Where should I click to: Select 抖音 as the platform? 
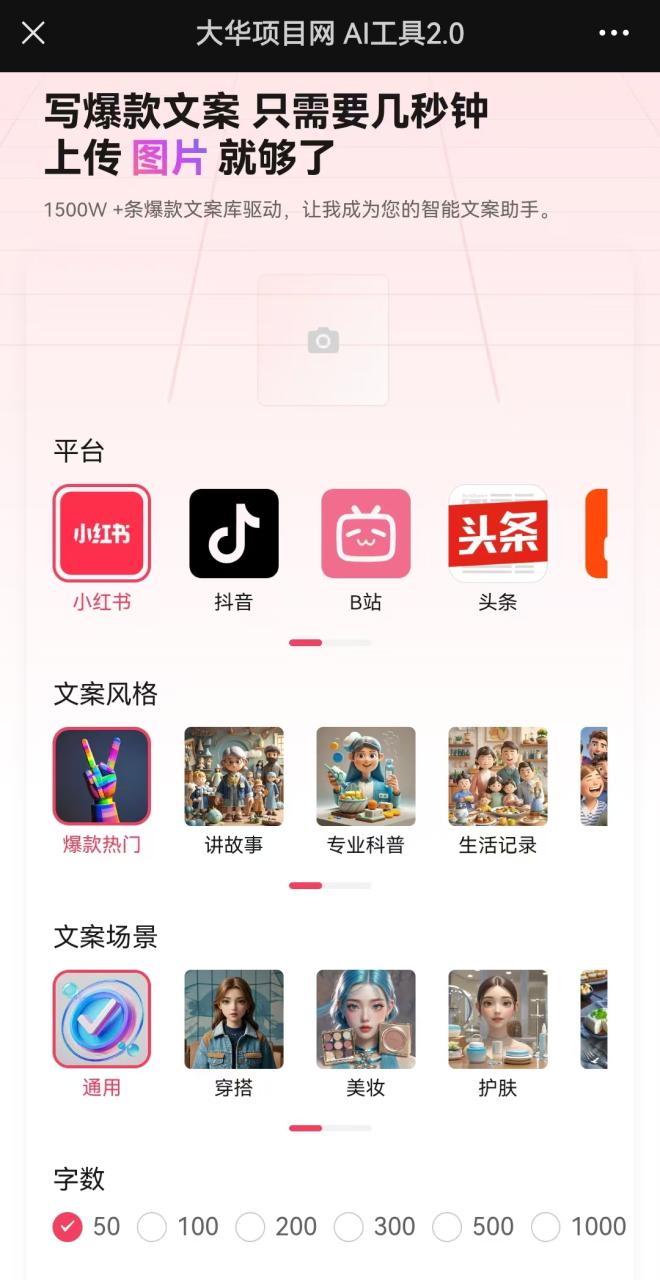[233, 534]
